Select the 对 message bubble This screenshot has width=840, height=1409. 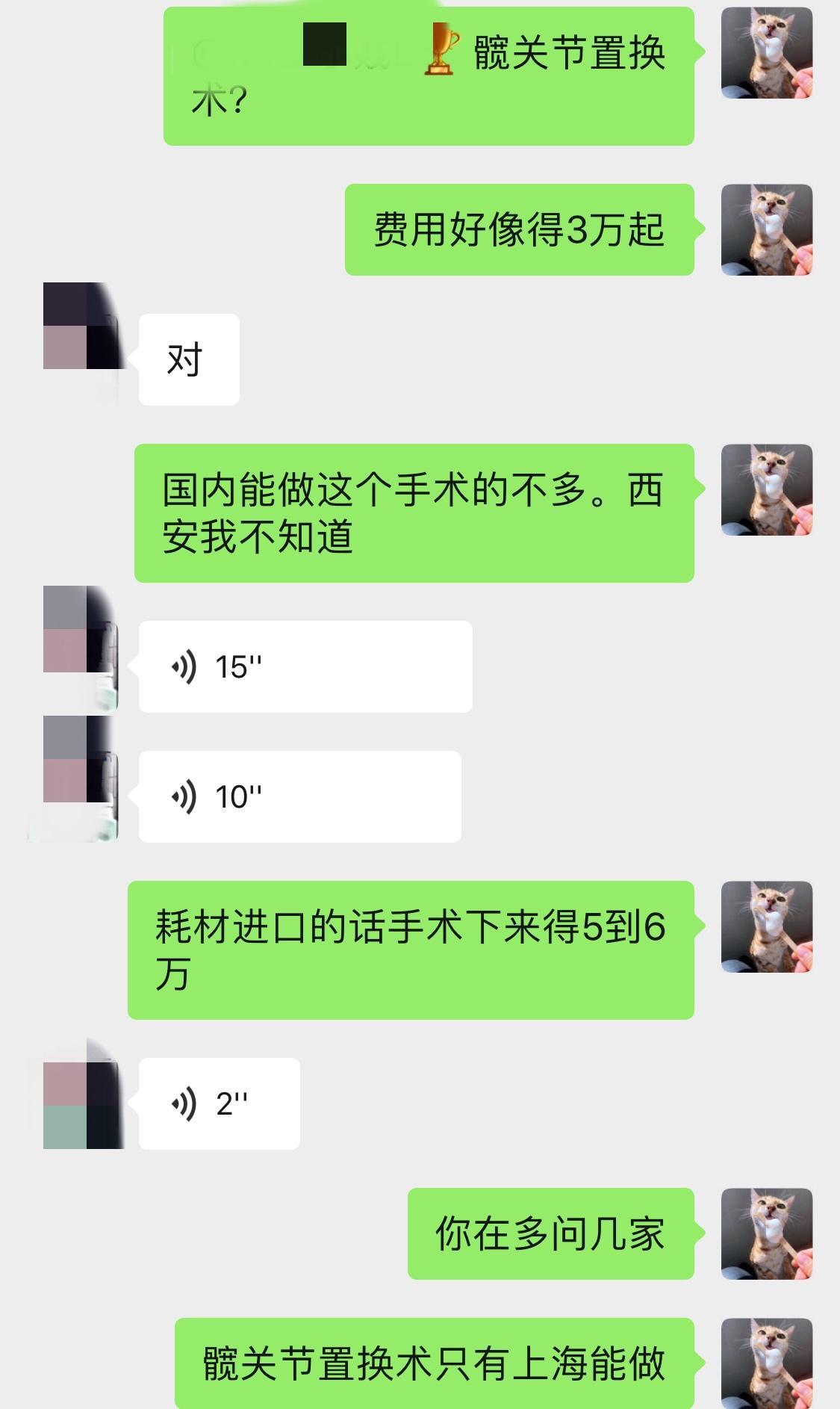(x=188, y=359)
